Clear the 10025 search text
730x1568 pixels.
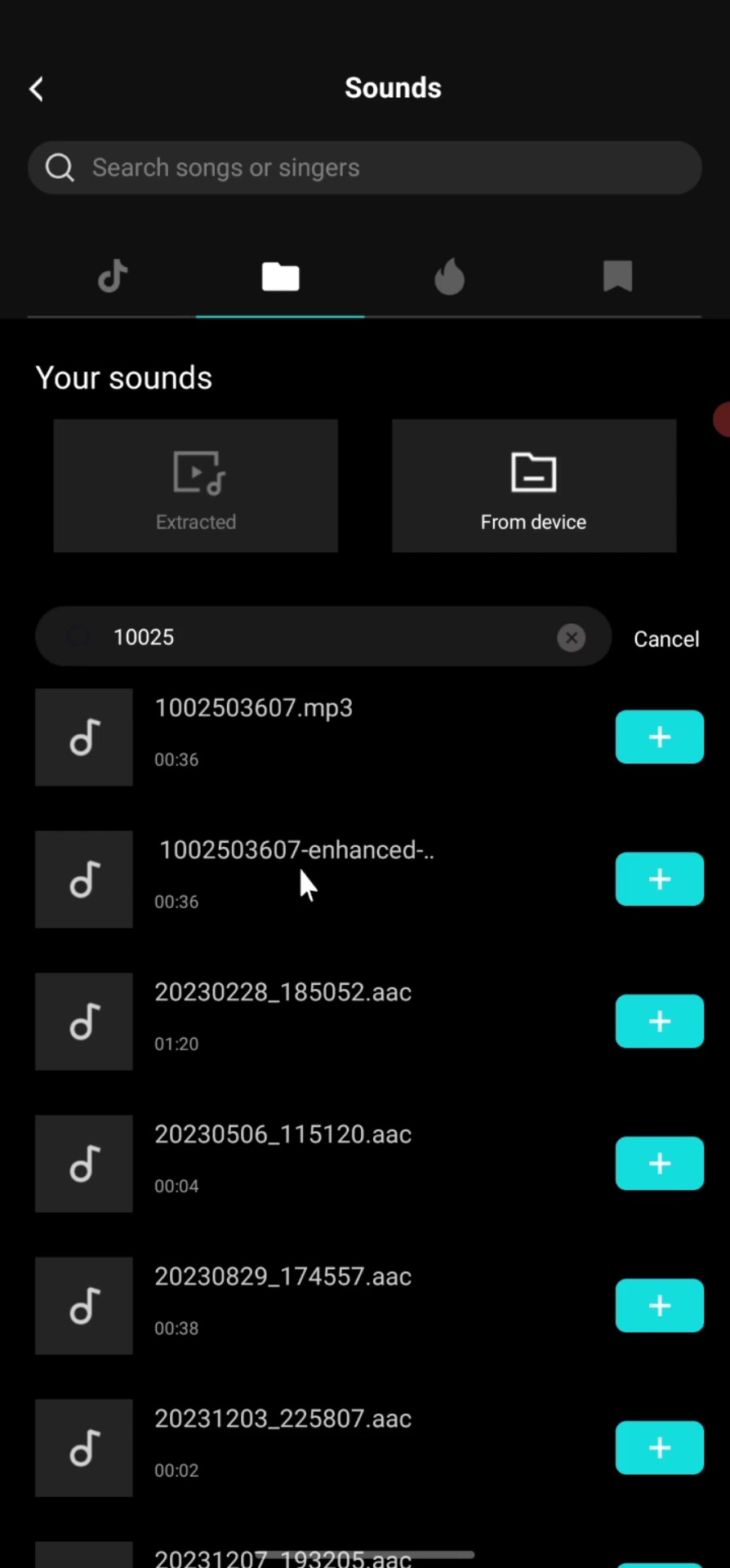[x=572, y=637]
